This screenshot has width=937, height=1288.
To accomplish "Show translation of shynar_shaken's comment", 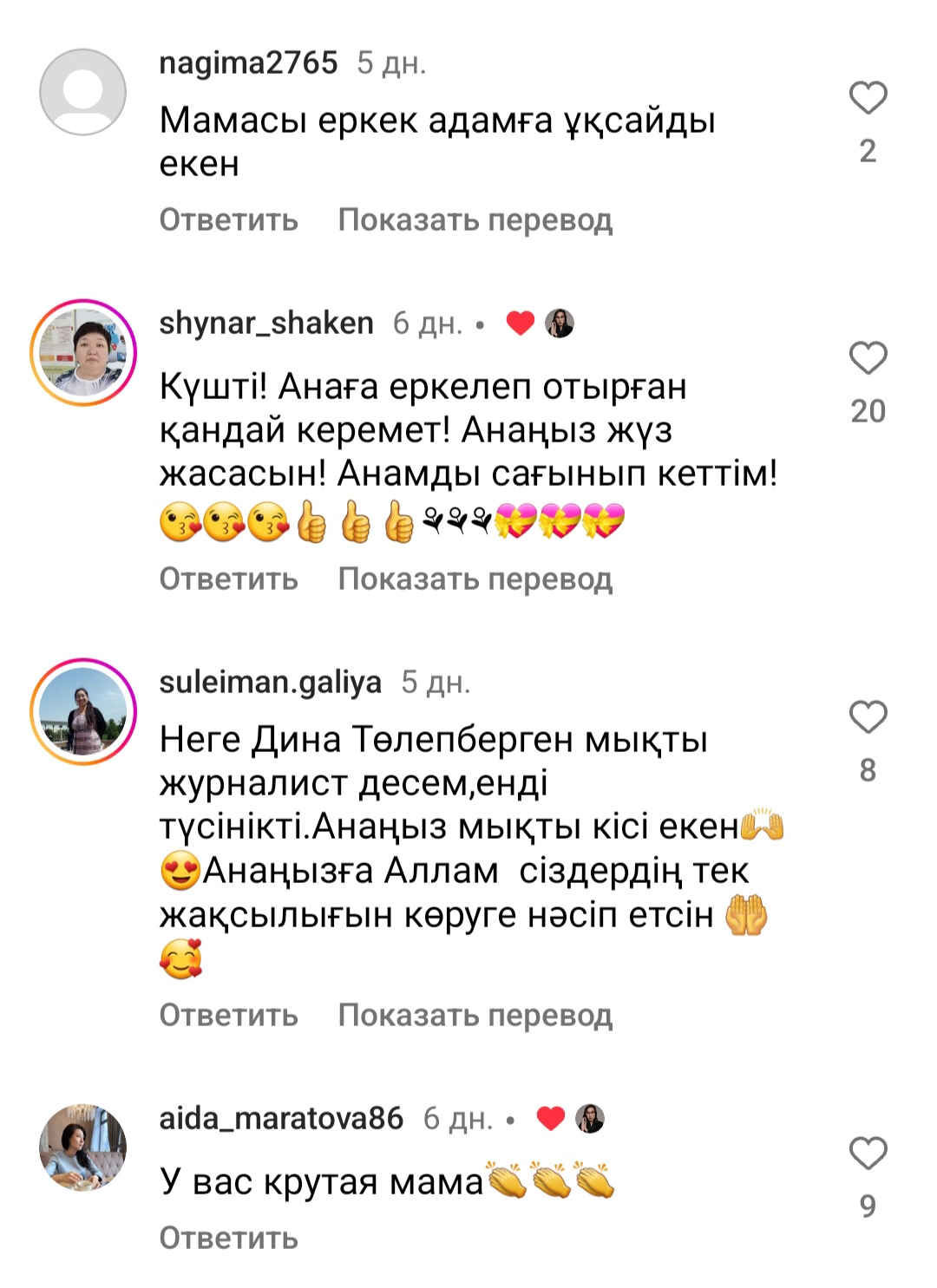I will tap(475, 579).
